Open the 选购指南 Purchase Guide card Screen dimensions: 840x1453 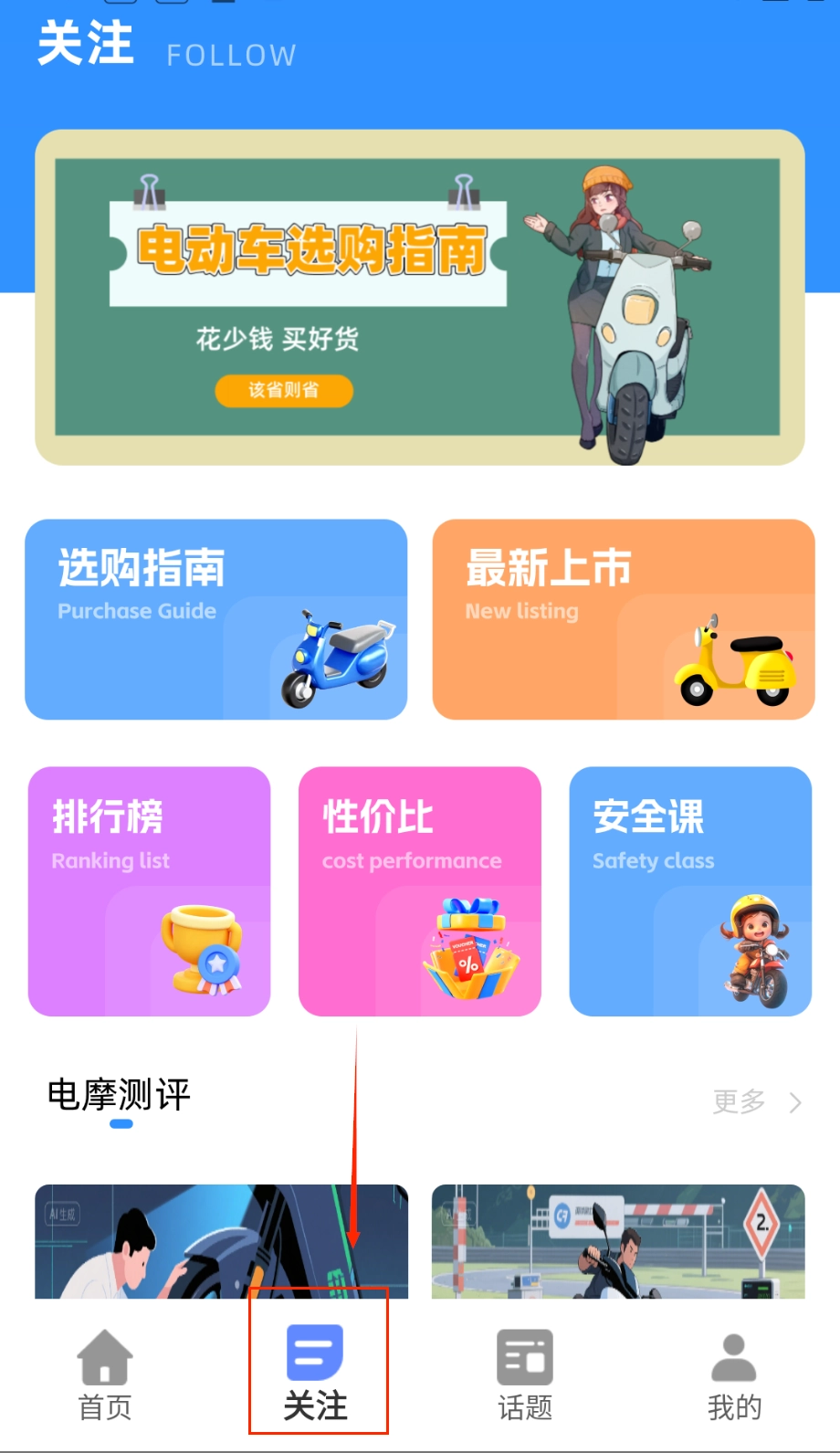point(215,619)
